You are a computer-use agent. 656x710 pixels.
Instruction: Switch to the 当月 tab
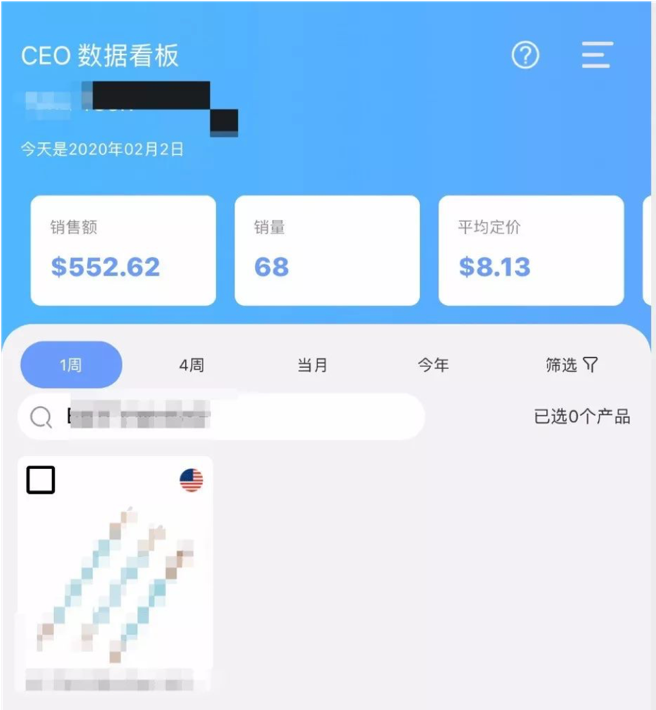coord(312,365)
